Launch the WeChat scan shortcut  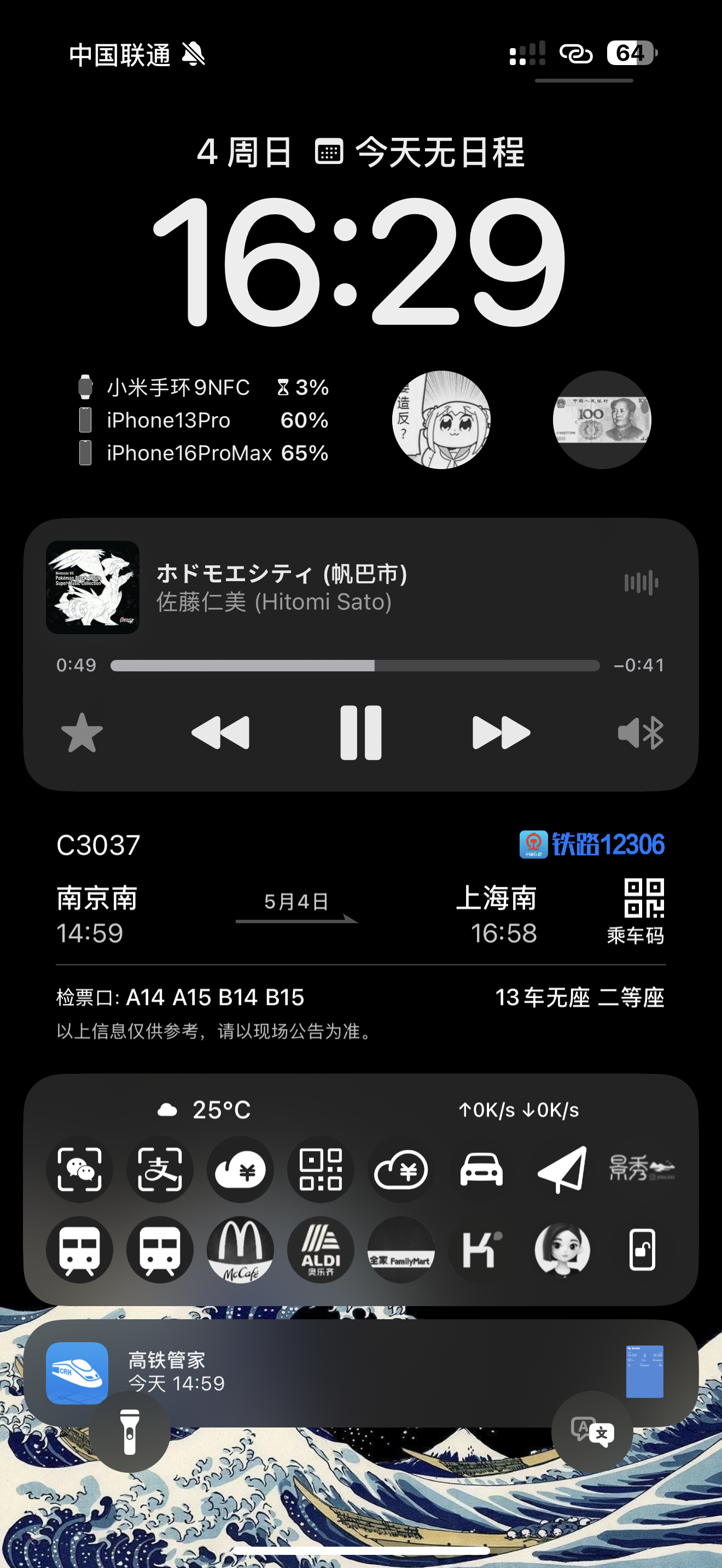[x=80, y=1169]
